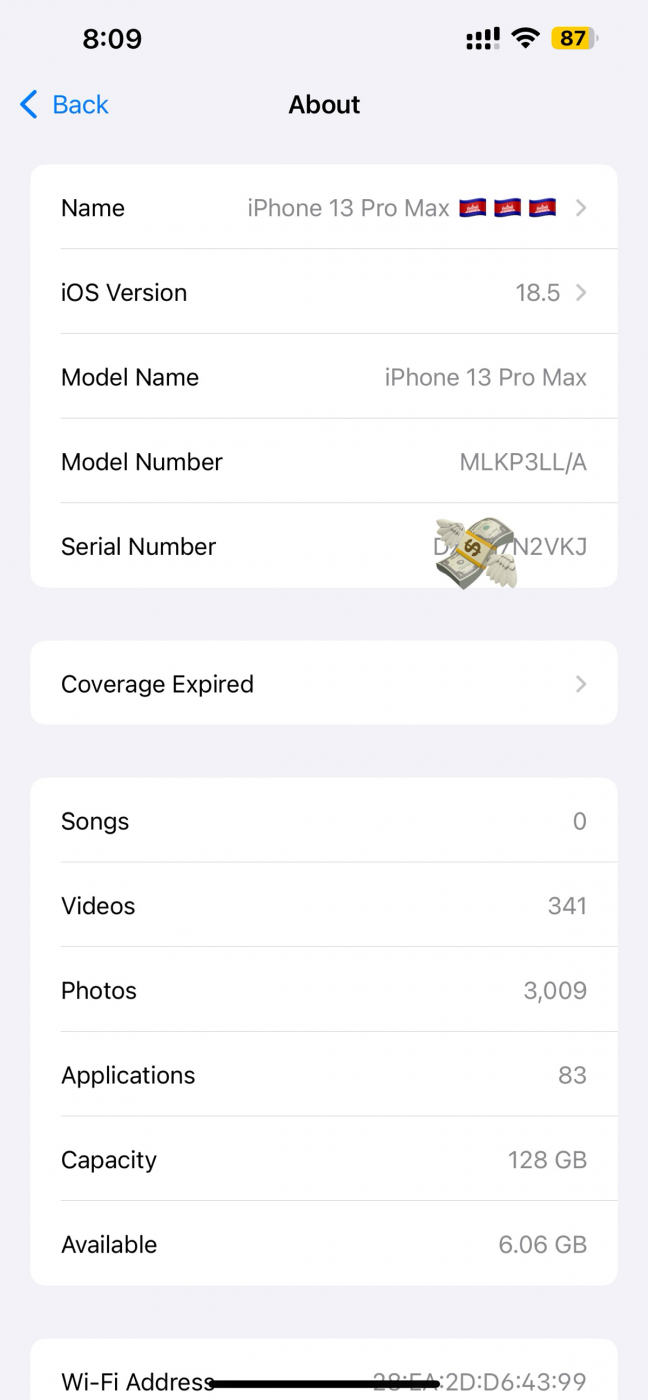Go back to the previous settings page

(x=64, y=104)
